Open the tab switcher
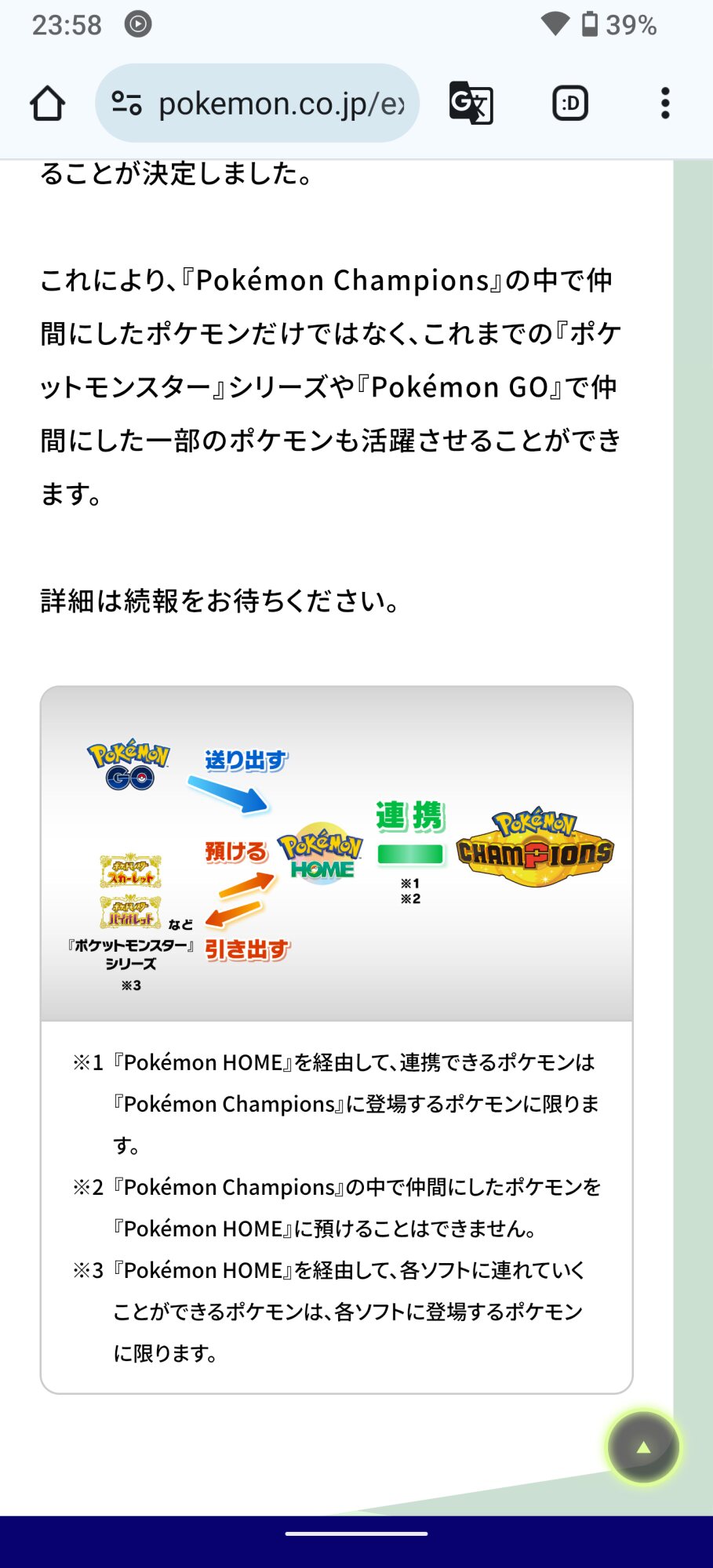The width and height of the screenshot is (713, 1568). click(570, 103)
